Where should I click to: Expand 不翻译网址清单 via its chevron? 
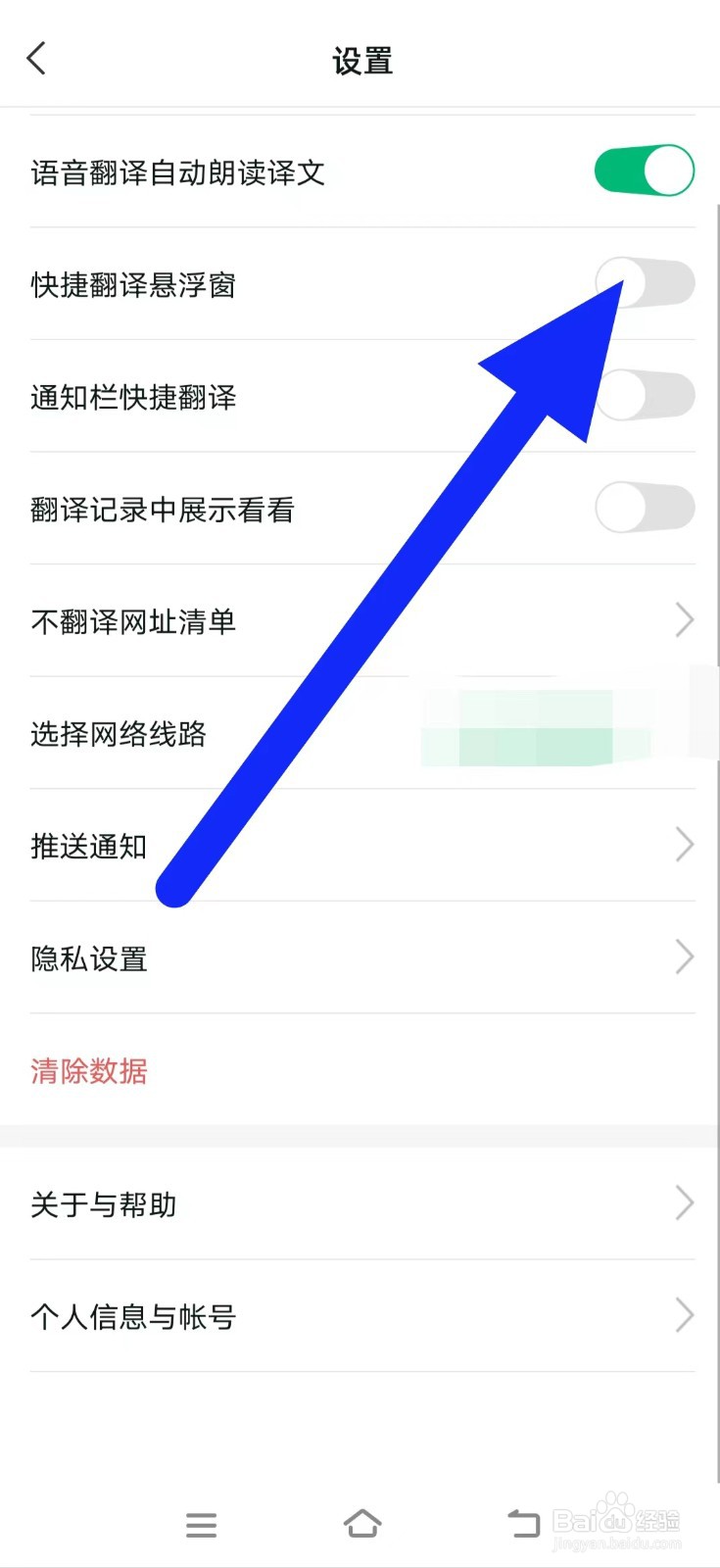point(685,619)
